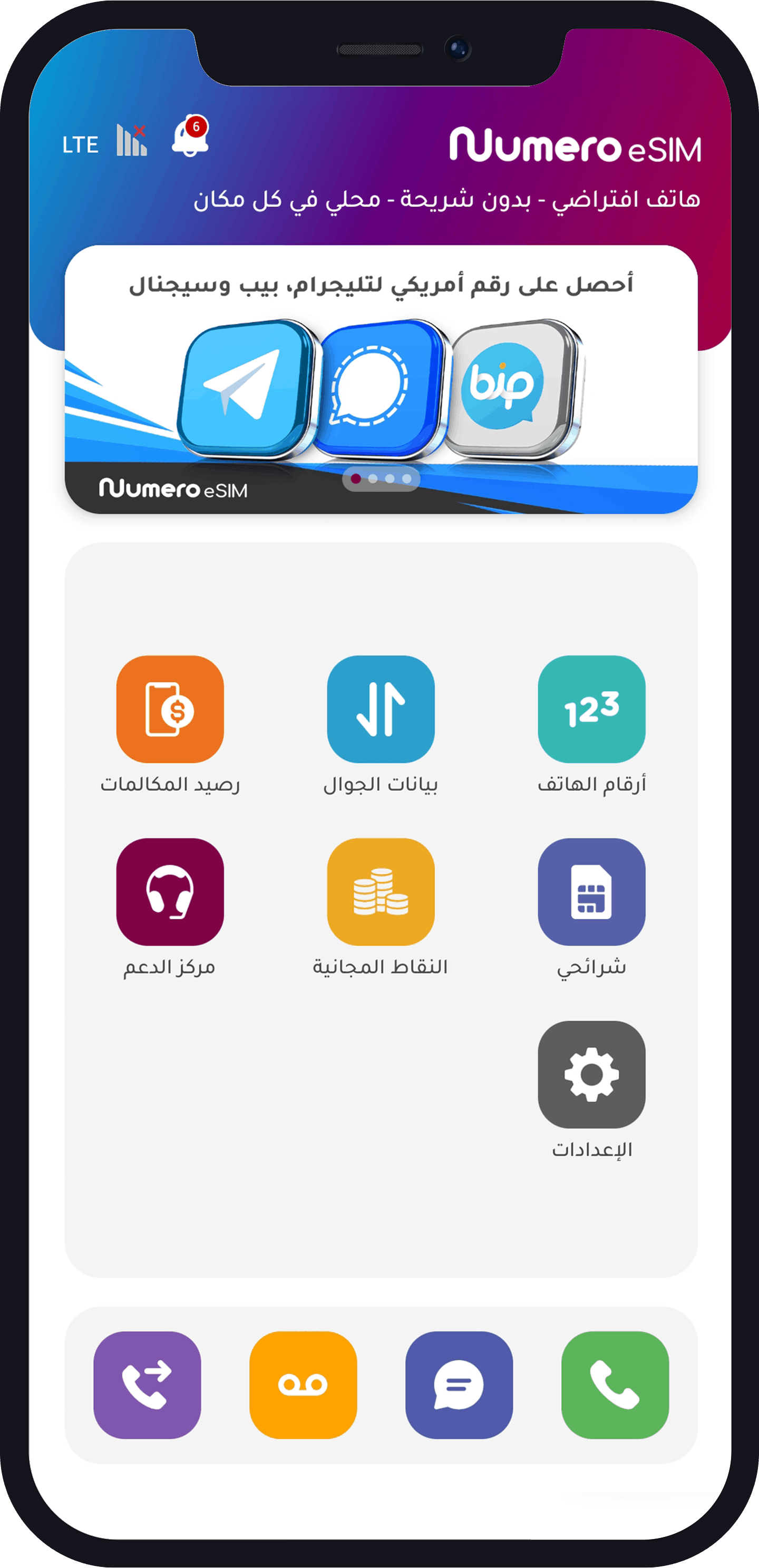Screen dimensions: 759x1568
Task: Open the purple call forwarding icon
Action: click(x=147, y=1385)
